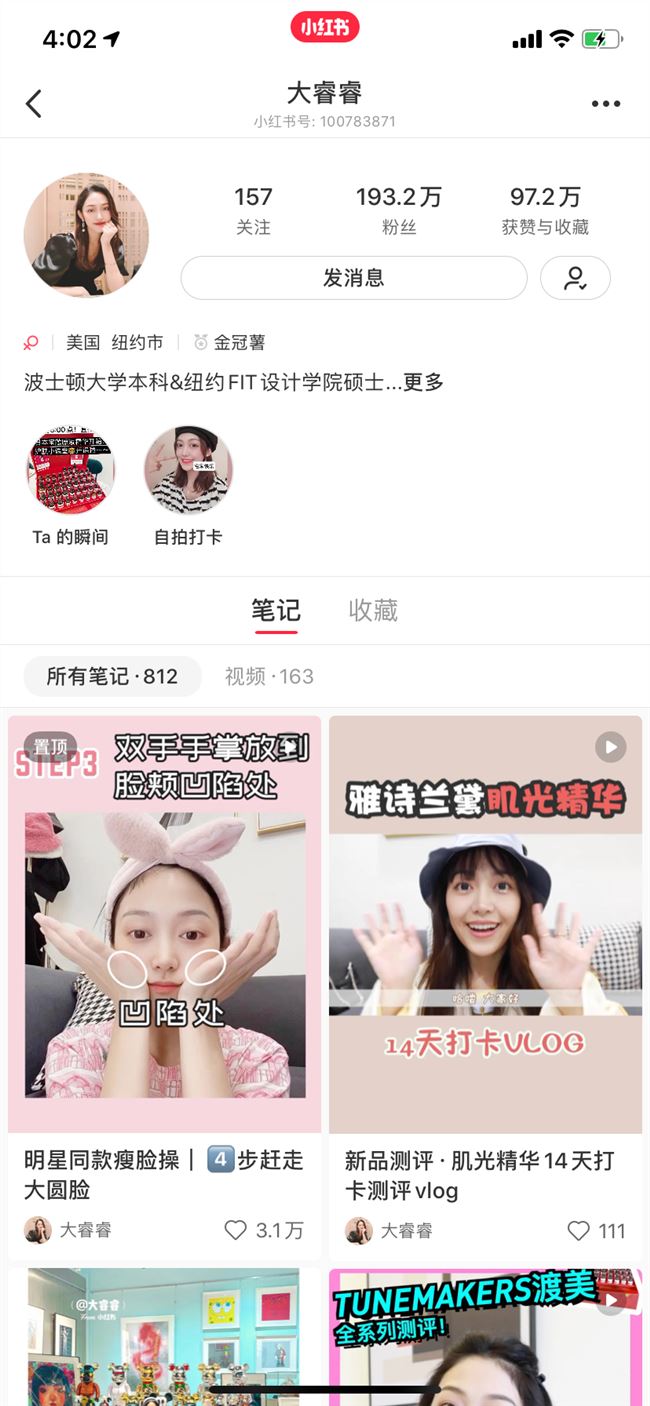Open 明星同款瘦脸操 note
650x1406 pixels.
(165, 925)
